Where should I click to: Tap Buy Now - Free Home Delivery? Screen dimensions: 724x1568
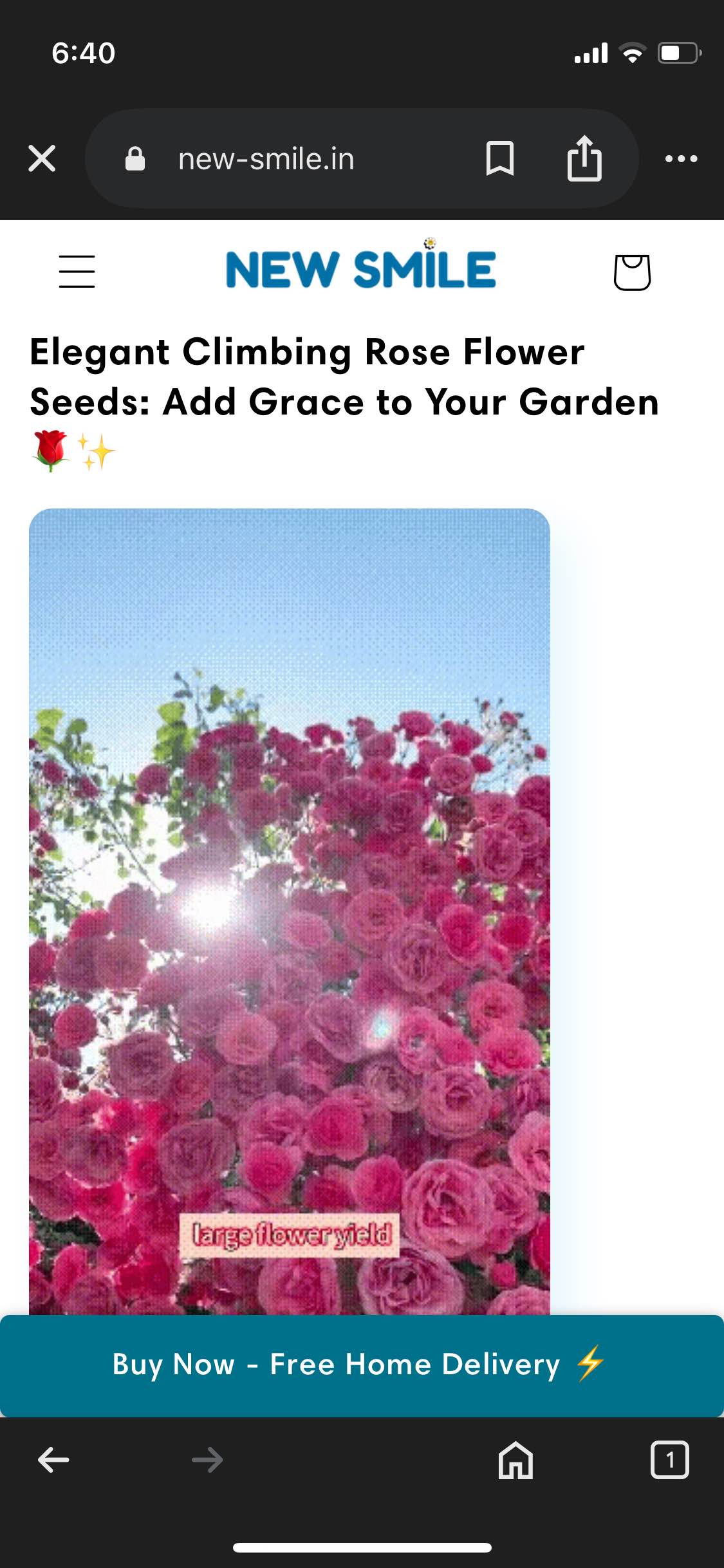tap(362, 1365)
